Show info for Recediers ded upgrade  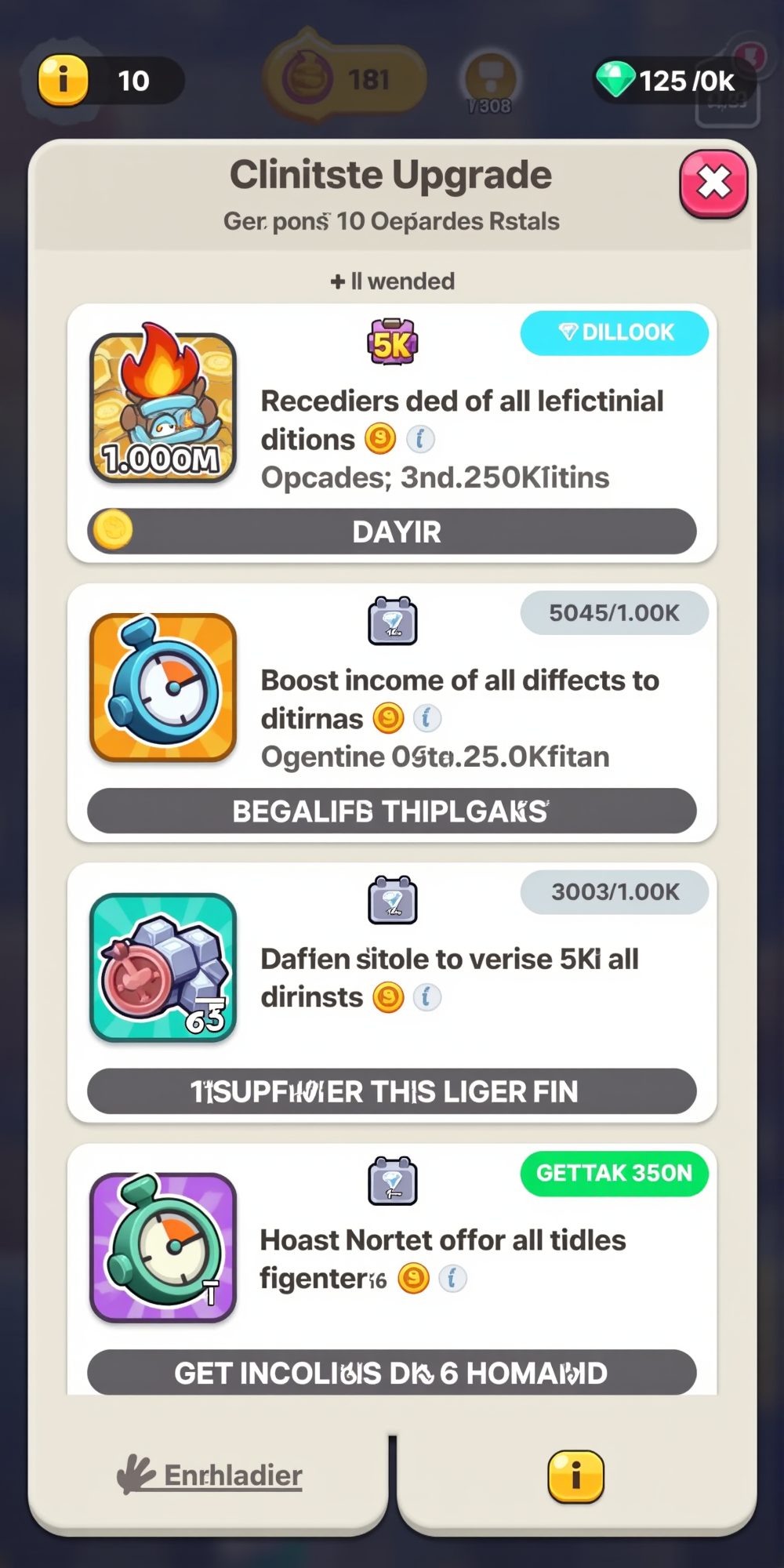click(x=420, y=439)
